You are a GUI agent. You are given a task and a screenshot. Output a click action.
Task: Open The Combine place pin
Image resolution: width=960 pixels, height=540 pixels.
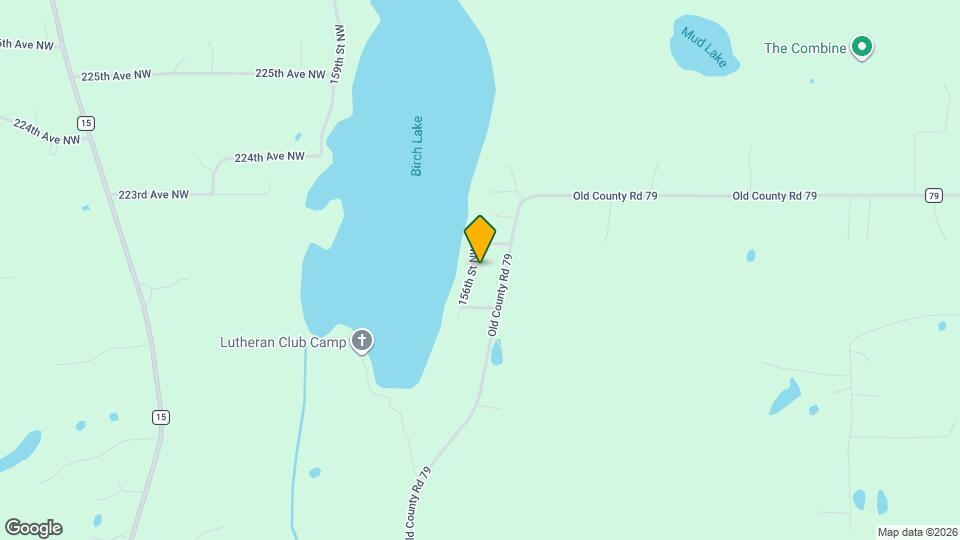(862, 47)
